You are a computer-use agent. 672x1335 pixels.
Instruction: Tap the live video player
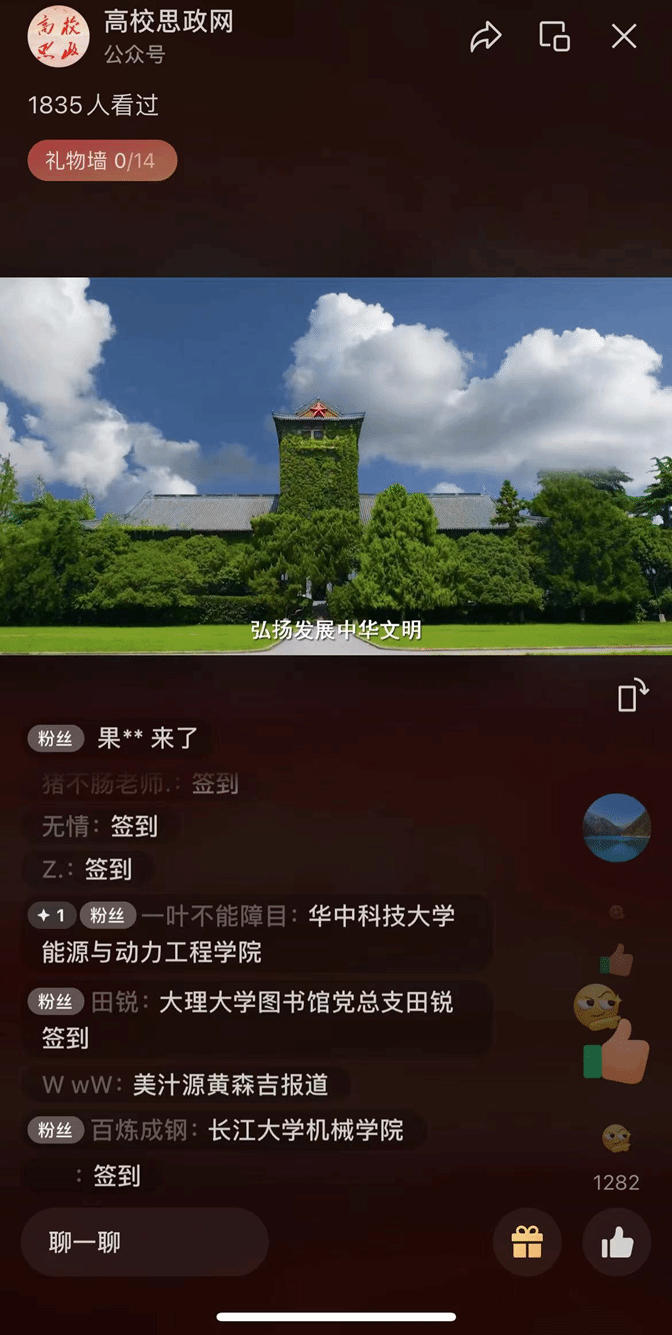point(336,465)
